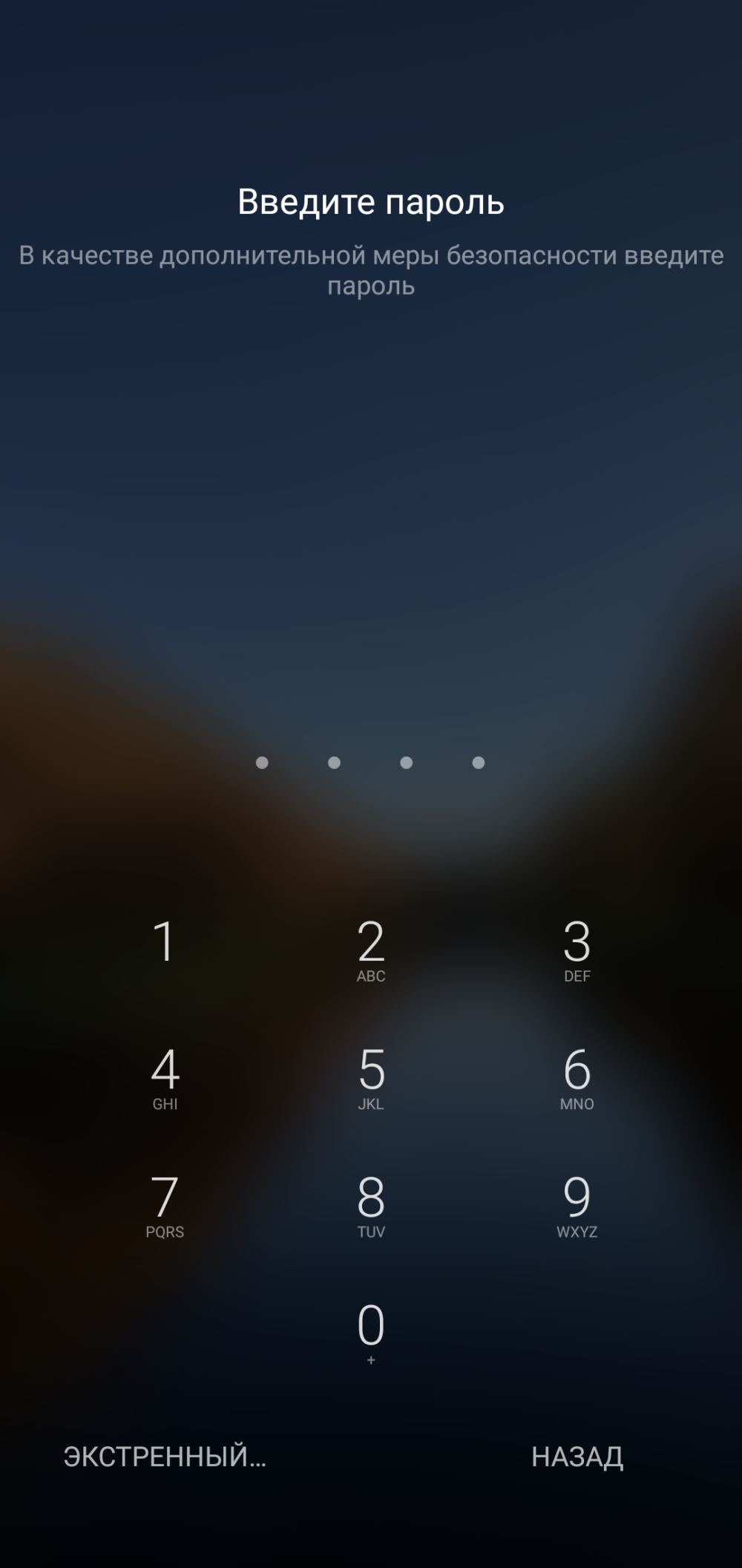Enter digit 9 WXYZ

(577, 1206)
